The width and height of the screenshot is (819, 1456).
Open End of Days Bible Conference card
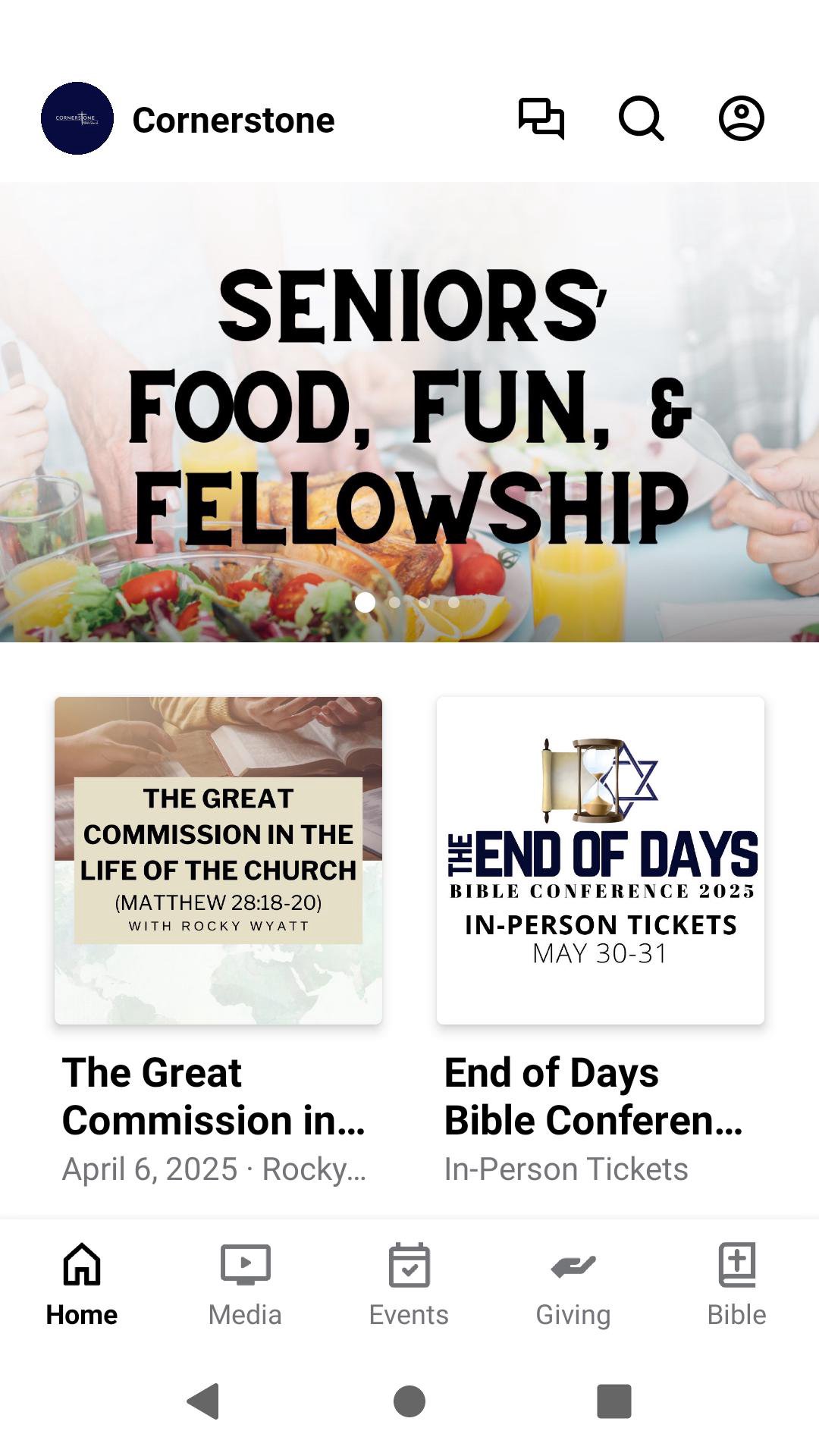click(601, 861)
